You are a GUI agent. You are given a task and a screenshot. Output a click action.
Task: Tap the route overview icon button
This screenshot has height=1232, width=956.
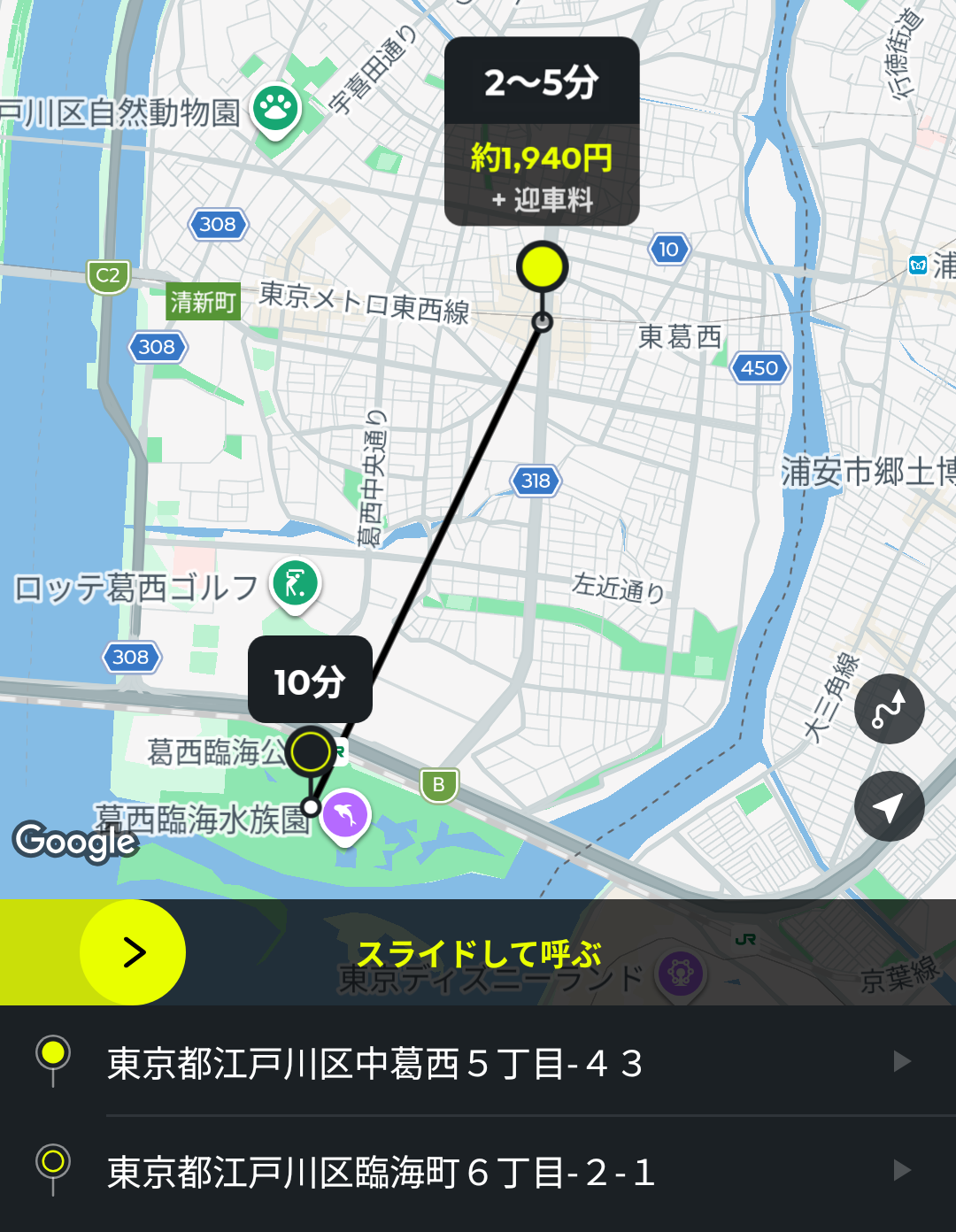(x=889, y=709)
